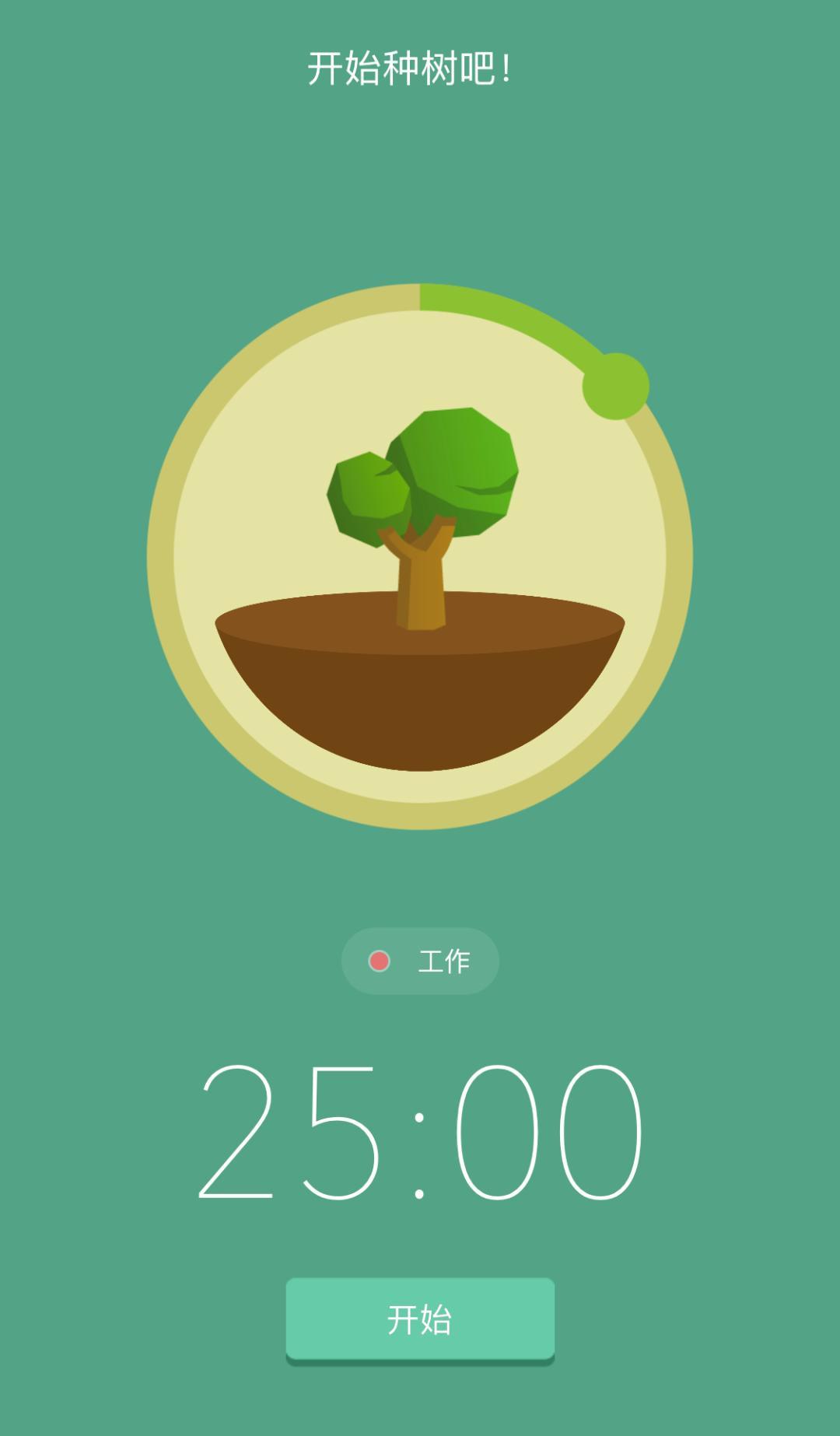This screenshot has height=1436, width=840.
Task: Open the 工作 tag selector chip
Action: (420, 961)
